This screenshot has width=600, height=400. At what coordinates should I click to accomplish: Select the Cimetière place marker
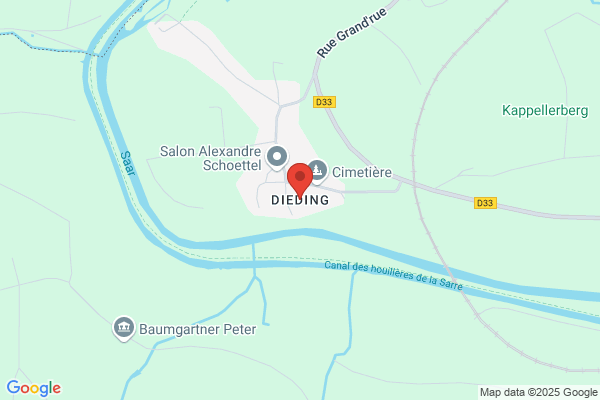[x=318, y=171]
